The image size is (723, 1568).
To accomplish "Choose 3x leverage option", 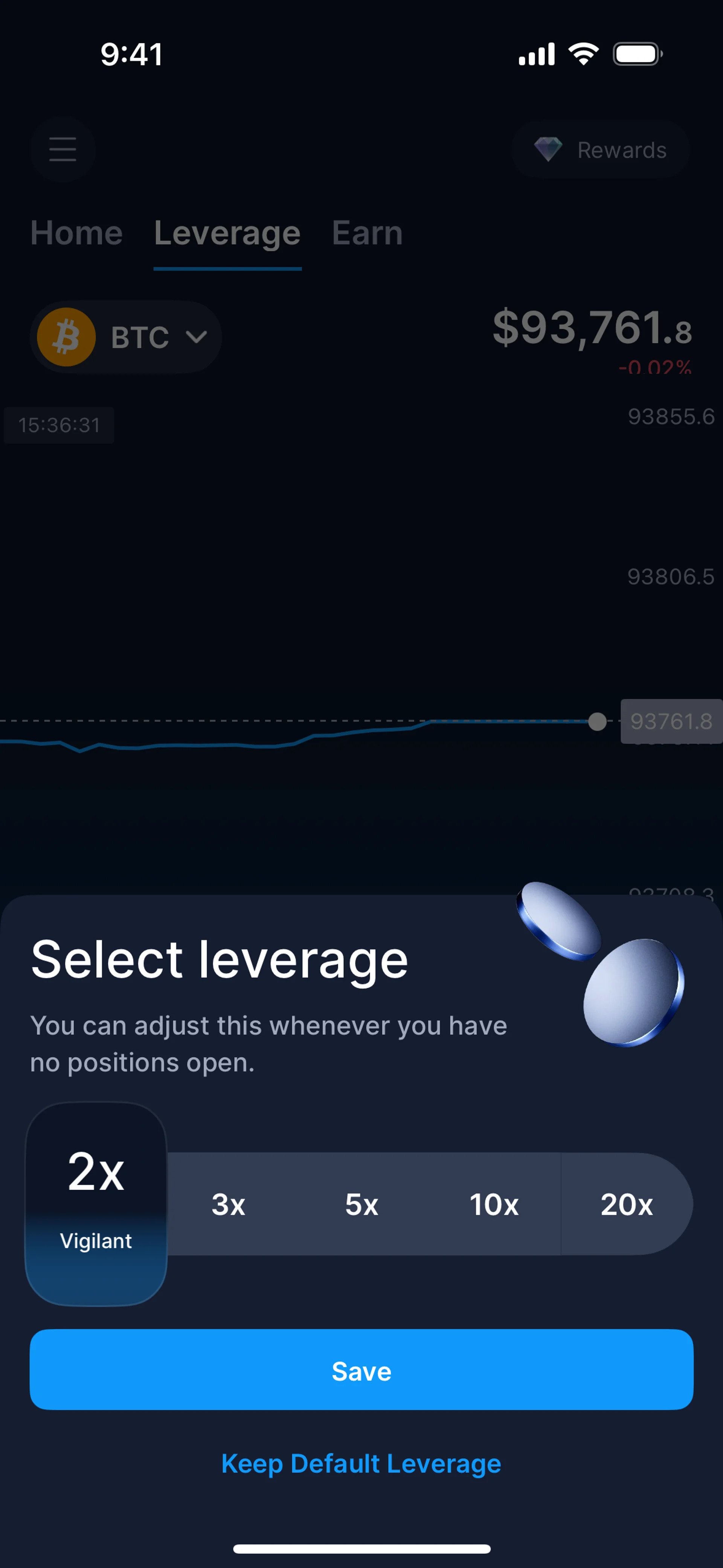I will [x=228, y=1204].
